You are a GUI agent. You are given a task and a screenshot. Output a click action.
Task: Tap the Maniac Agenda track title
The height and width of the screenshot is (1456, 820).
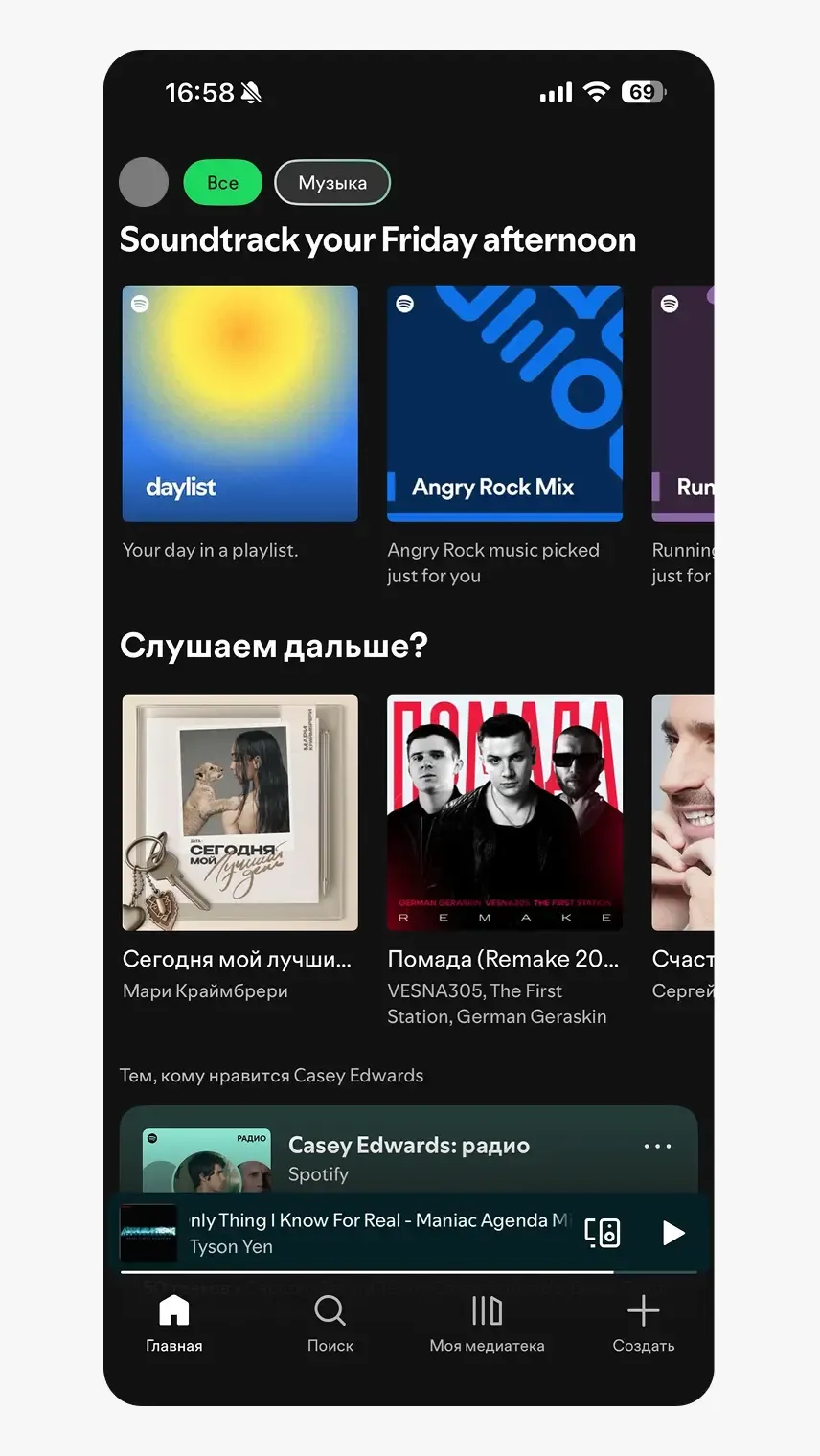click(374, 1221)
